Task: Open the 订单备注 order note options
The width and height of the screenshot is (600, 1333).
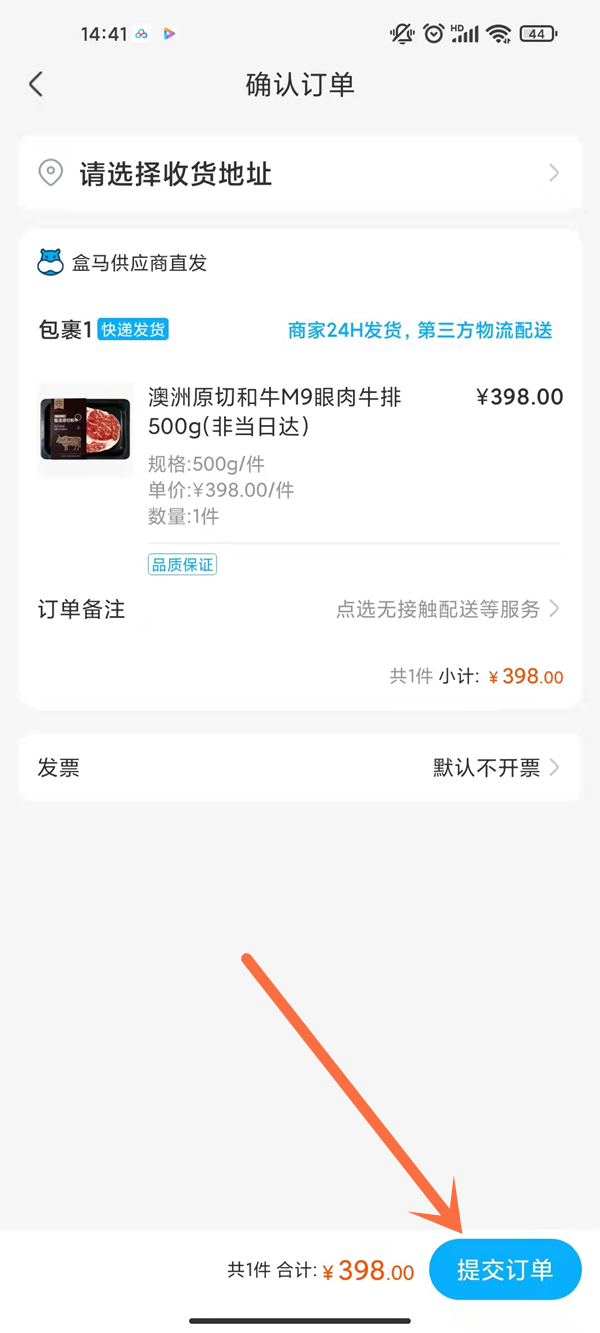Action: click(298, 609)
